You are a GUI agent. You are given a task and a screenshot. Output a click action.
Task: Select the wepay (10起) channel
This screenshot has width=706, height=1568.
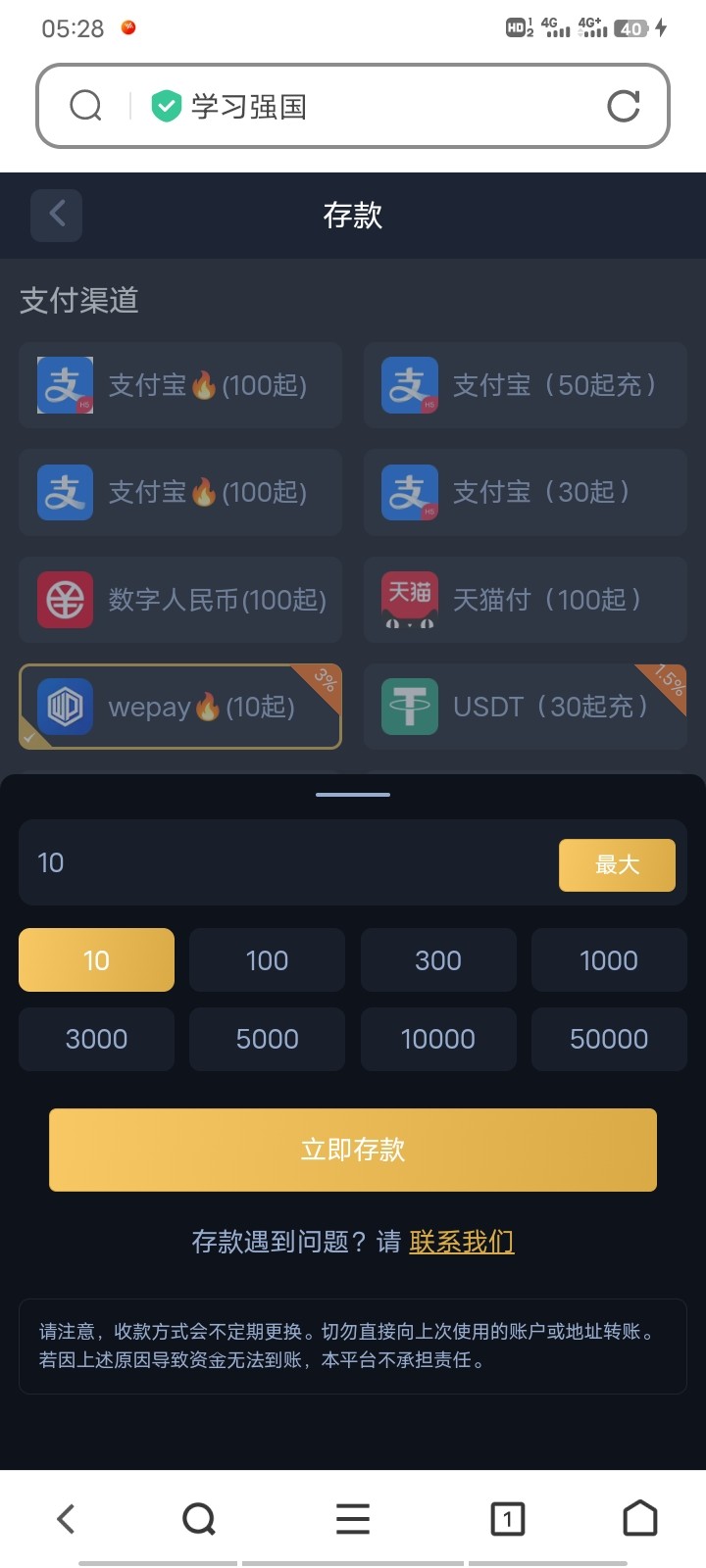[x=180, y=707]
